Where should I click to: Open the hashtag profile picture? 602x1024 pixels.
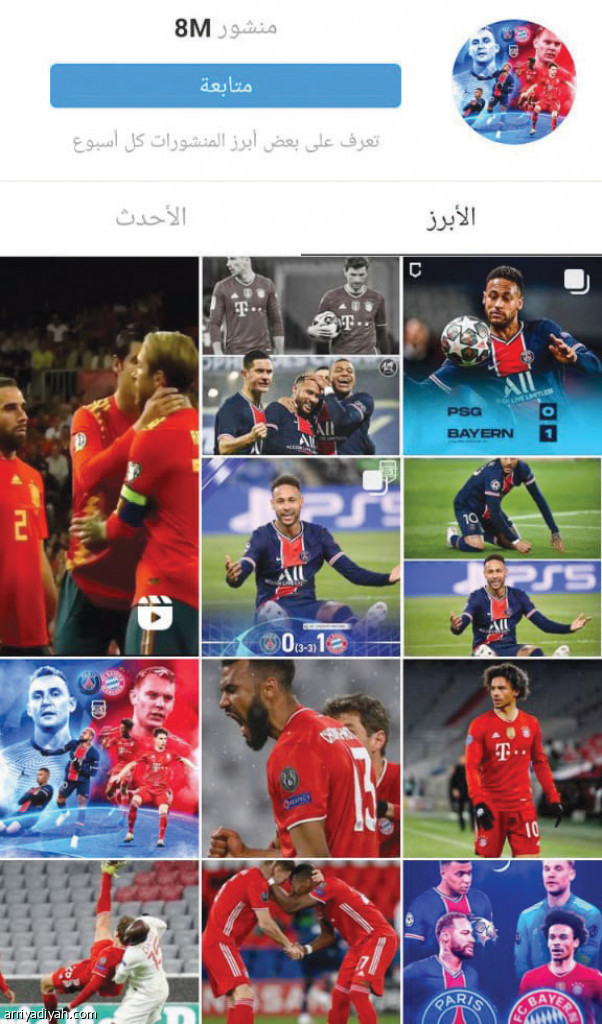coord(514,82)
